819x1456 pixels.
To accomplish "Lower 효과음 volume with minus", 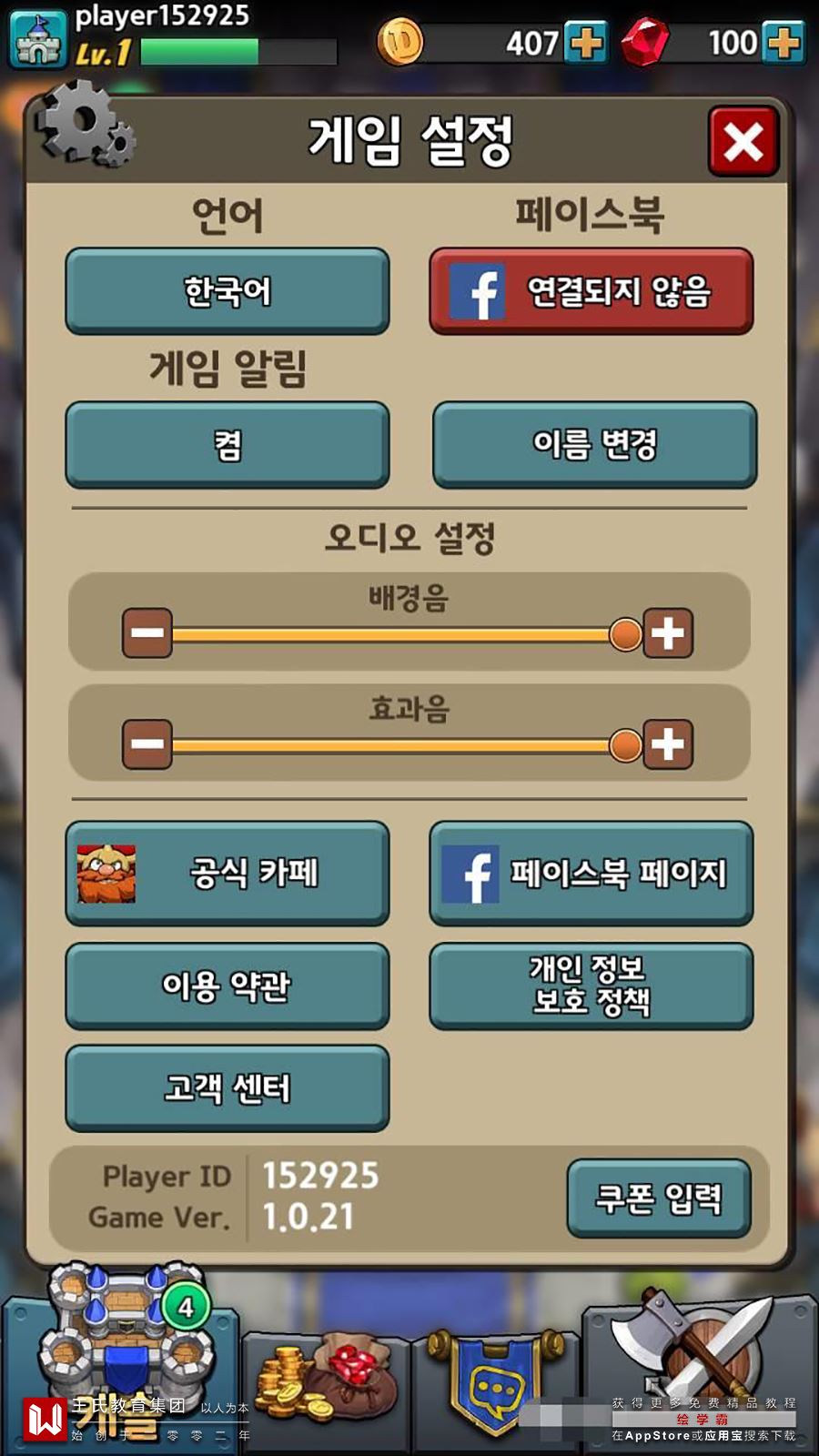I will [x=147, y=744].
